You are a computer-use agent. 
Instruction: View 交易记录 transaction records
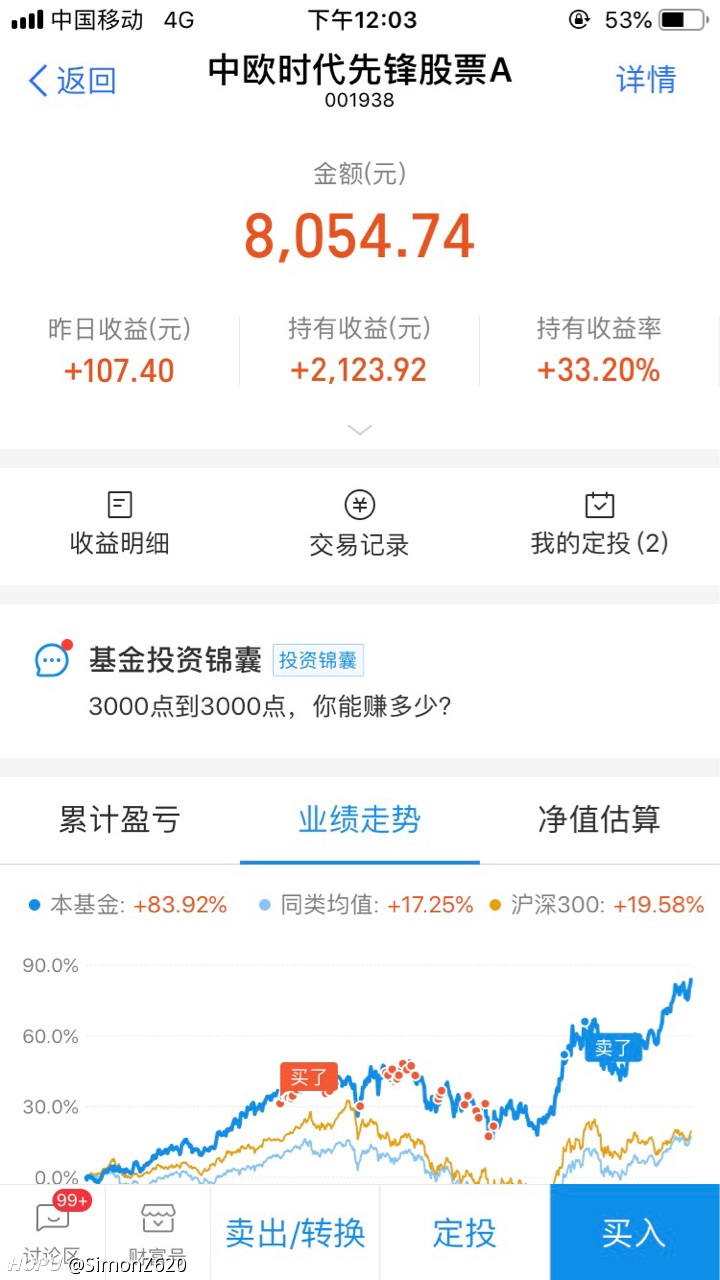(359, 524)
